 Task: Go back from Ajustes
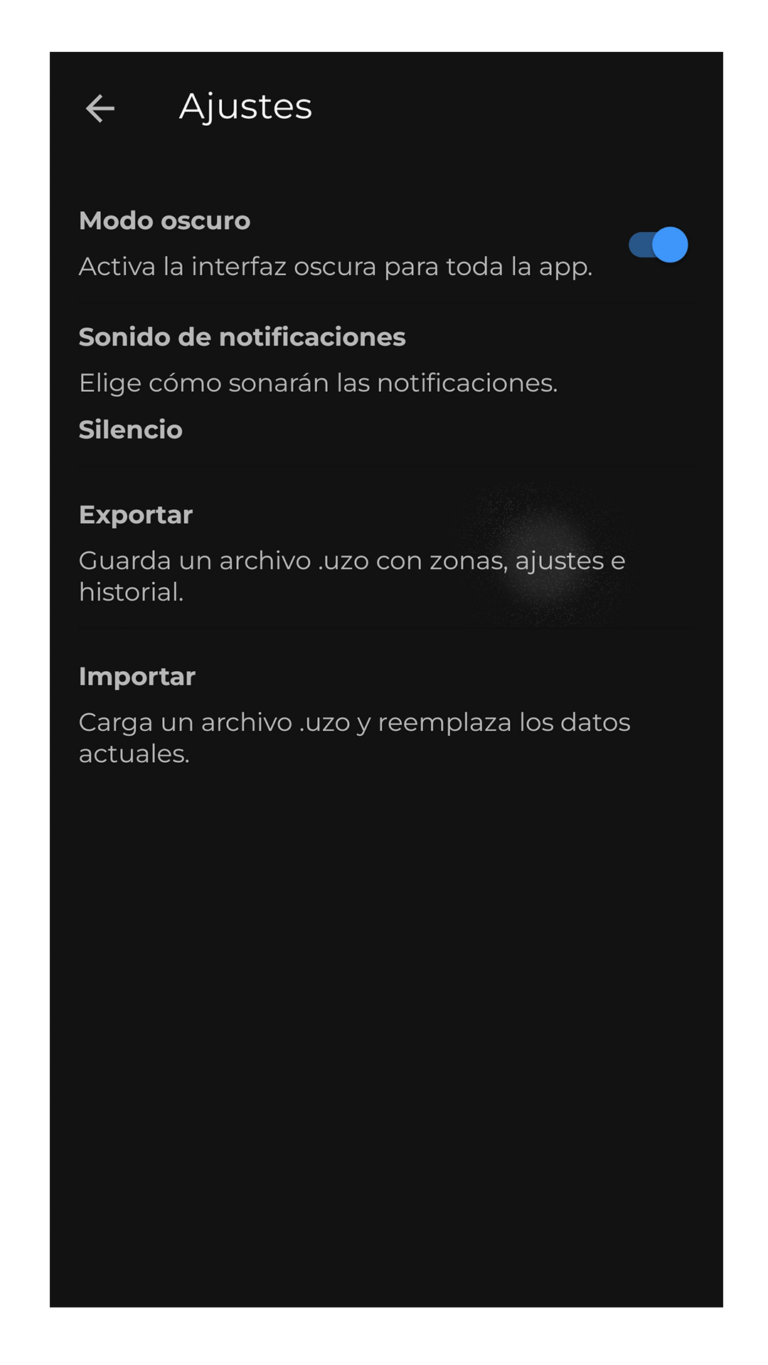pos(100,108)
